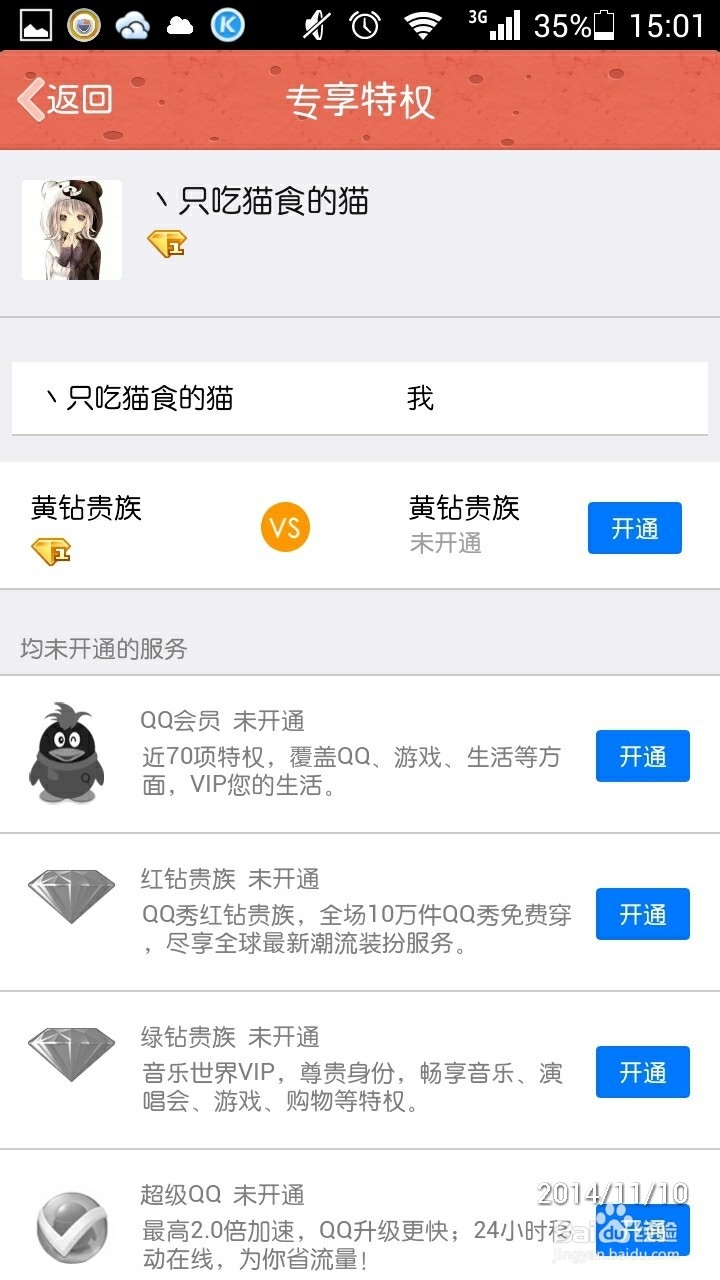Tap the 绿钻贵族 diamond icon

(x=70, y=1053)
